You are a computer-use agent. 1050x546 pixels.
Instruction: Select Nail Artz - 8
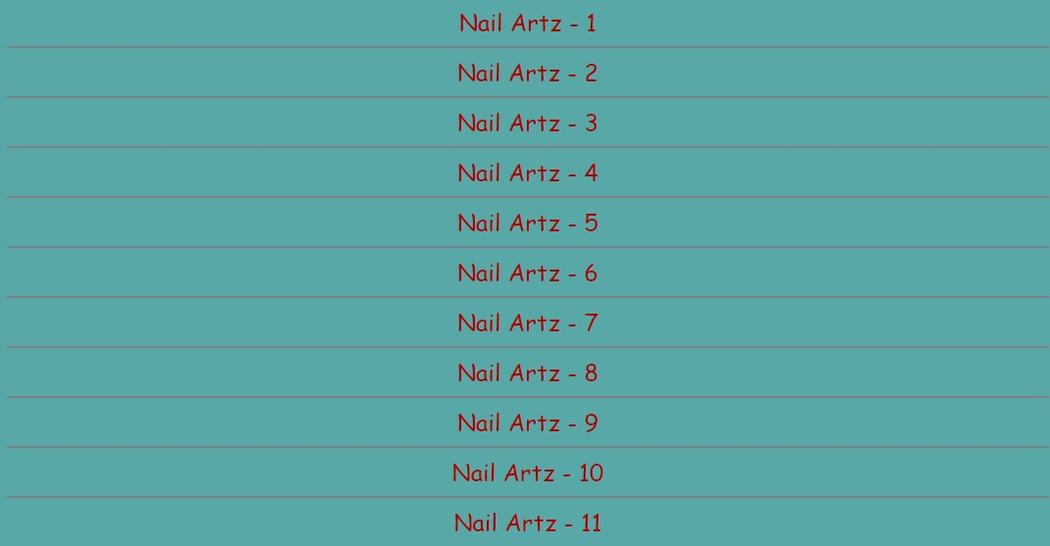[527, 373]
